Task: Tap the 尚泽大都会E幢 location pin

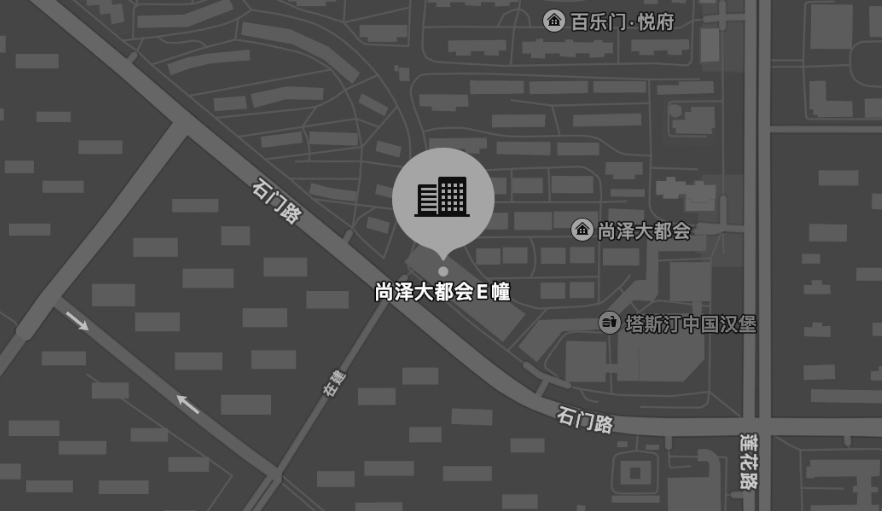Action: pos(442,198)
